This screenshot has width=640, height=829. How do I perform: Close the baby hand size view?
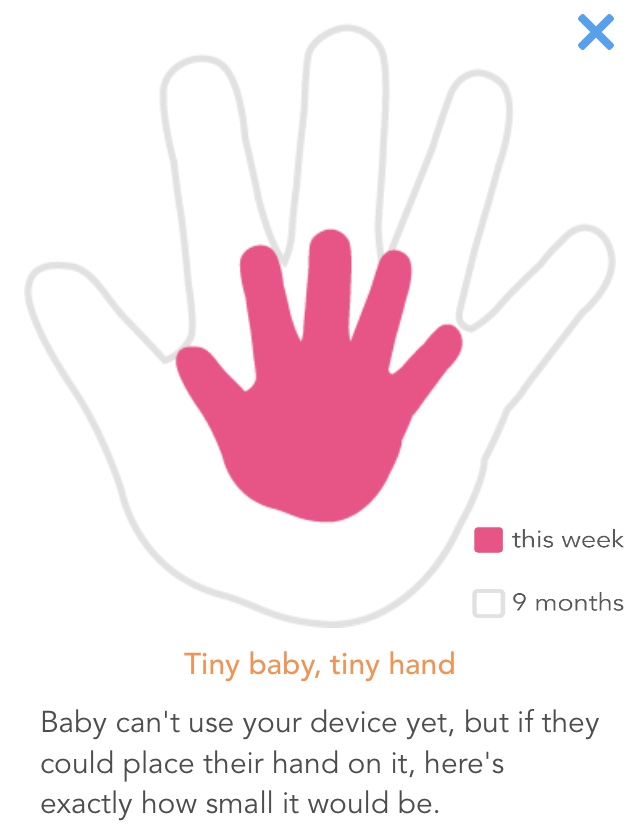(596, 33)
